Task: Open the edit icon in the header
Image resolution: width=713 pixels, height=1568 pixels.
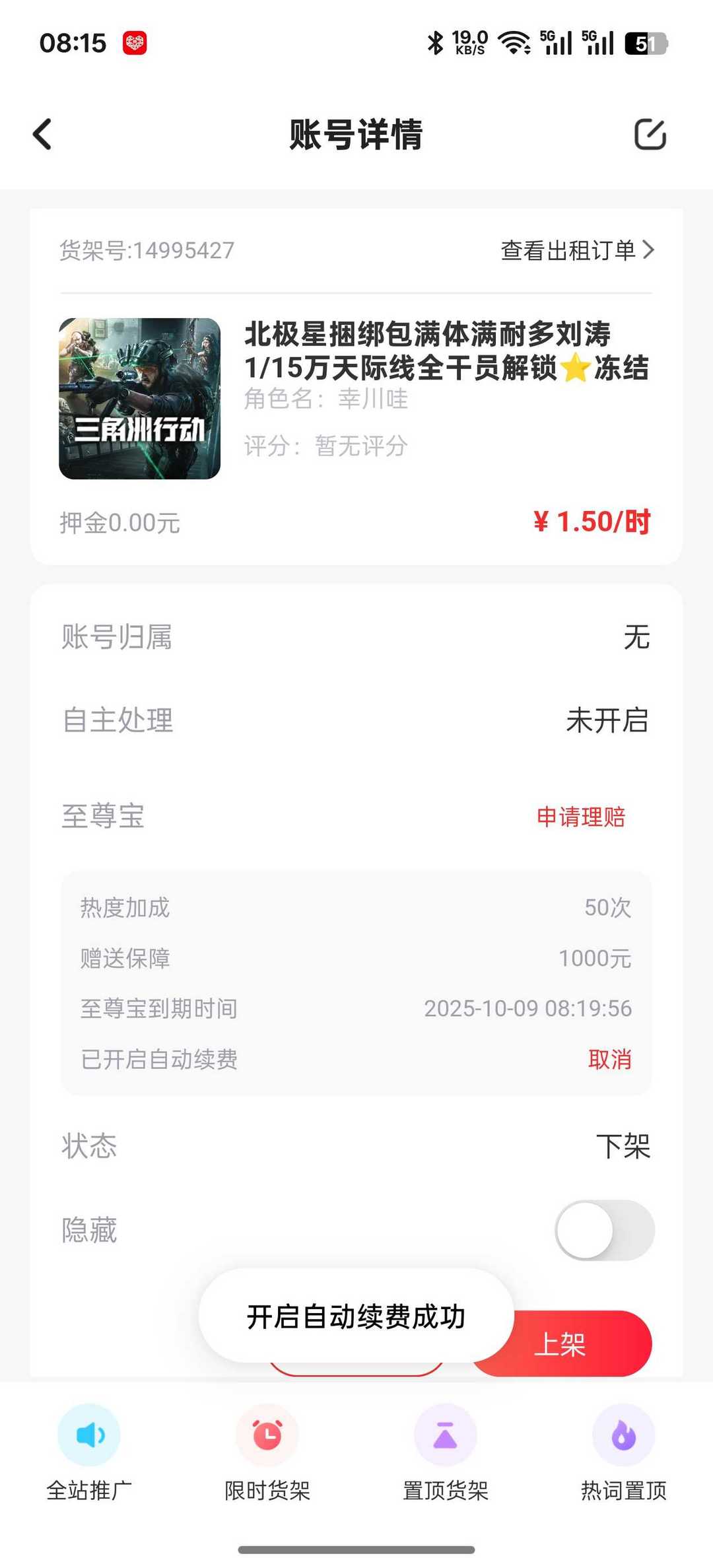Action: coord(650,134)
